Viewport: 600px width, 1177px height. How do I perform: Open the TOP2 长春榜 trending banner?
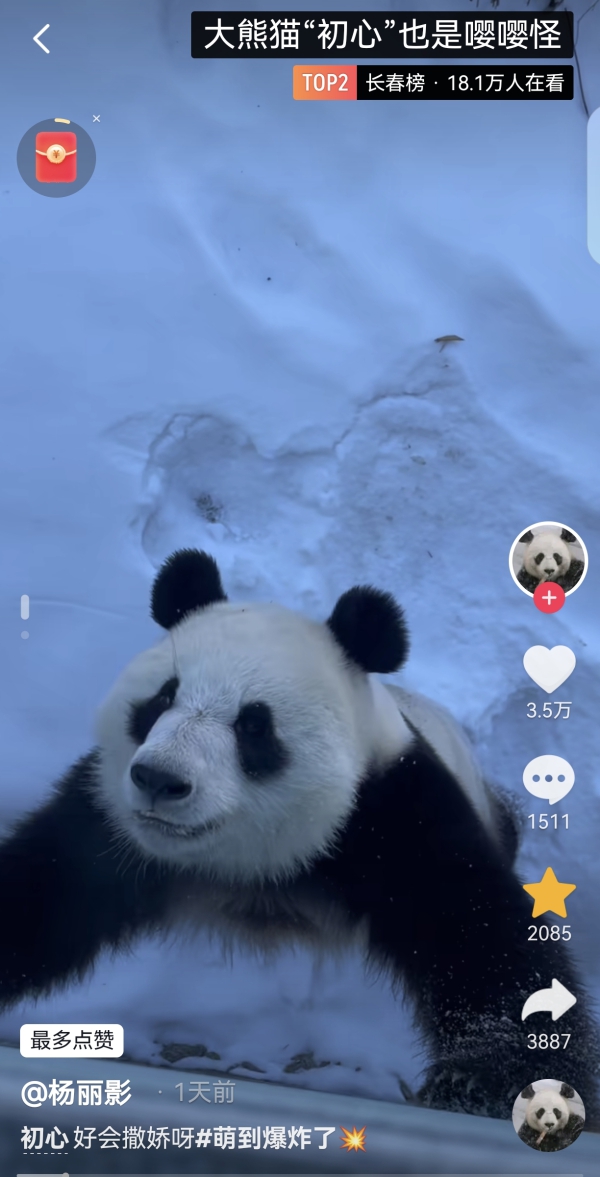coord(433,83)
